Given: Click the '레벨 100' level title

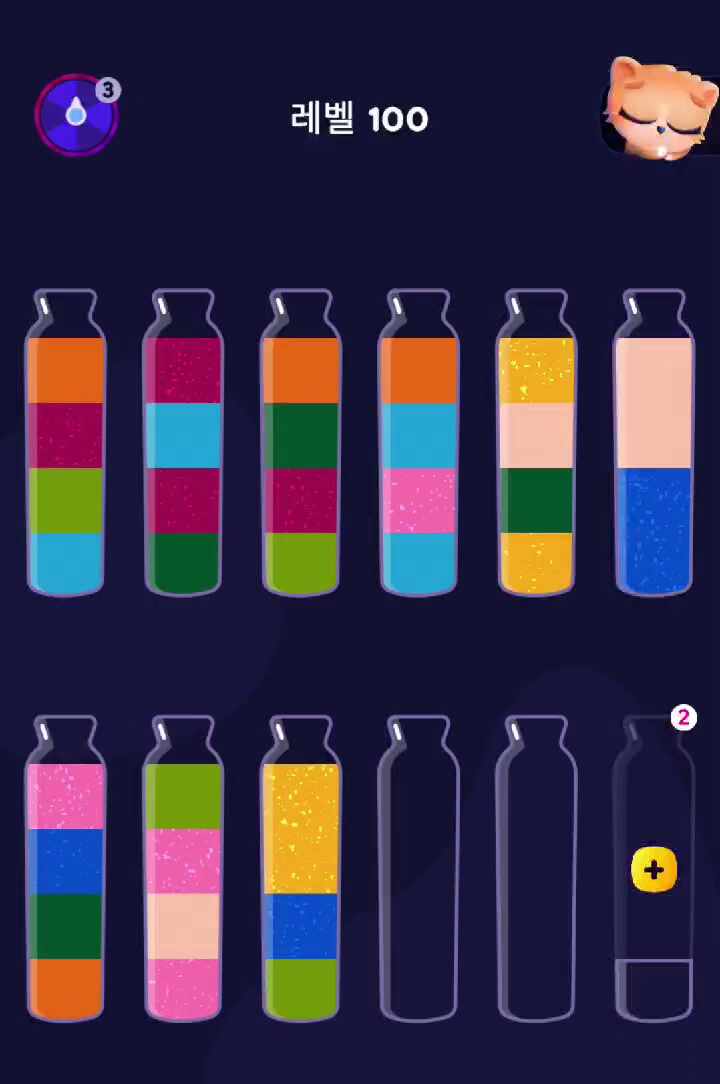Looking at the screenshot, I should point(360,120).
